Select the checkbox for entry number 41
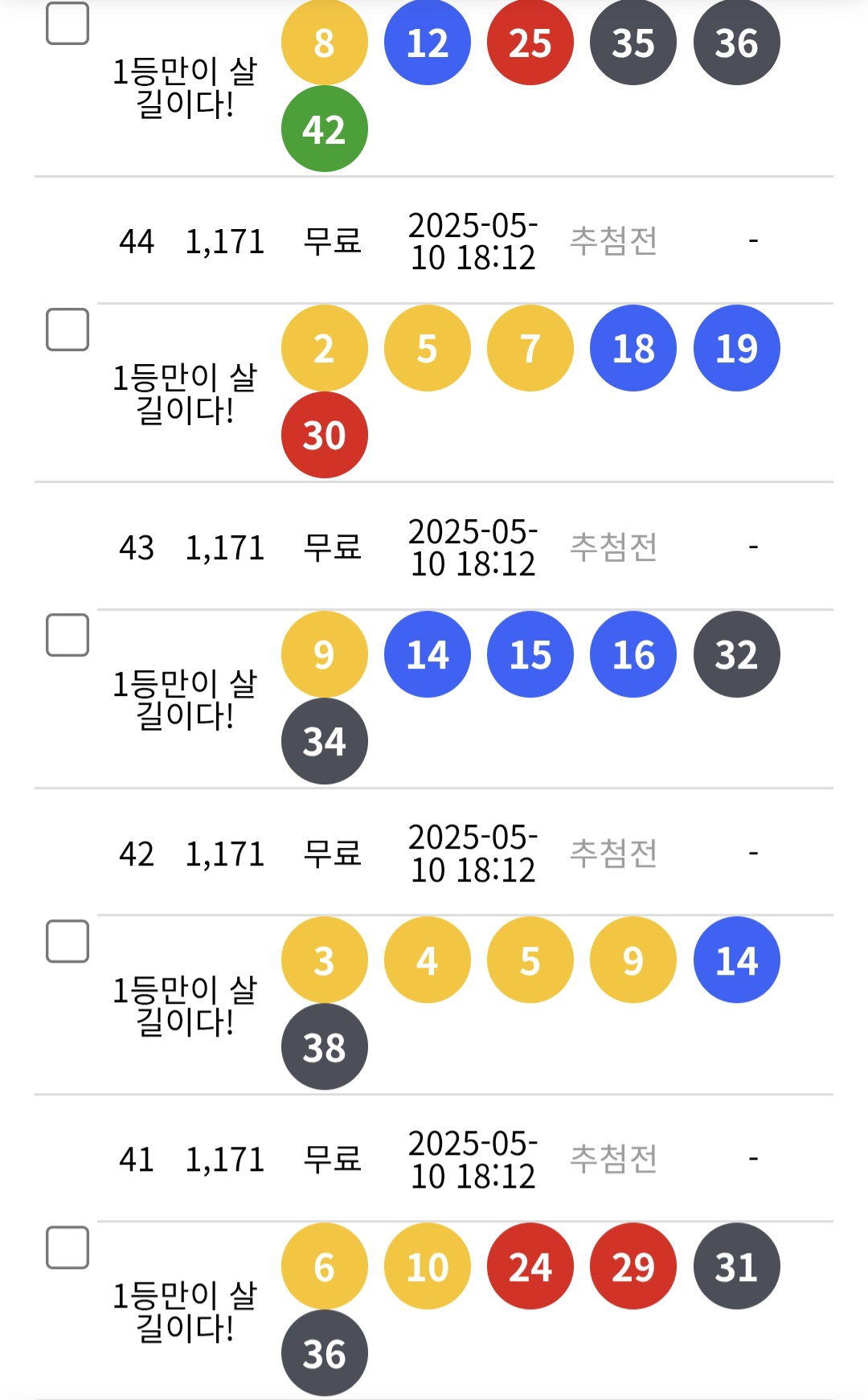Screen dimensions: 868x1400 68,1247
